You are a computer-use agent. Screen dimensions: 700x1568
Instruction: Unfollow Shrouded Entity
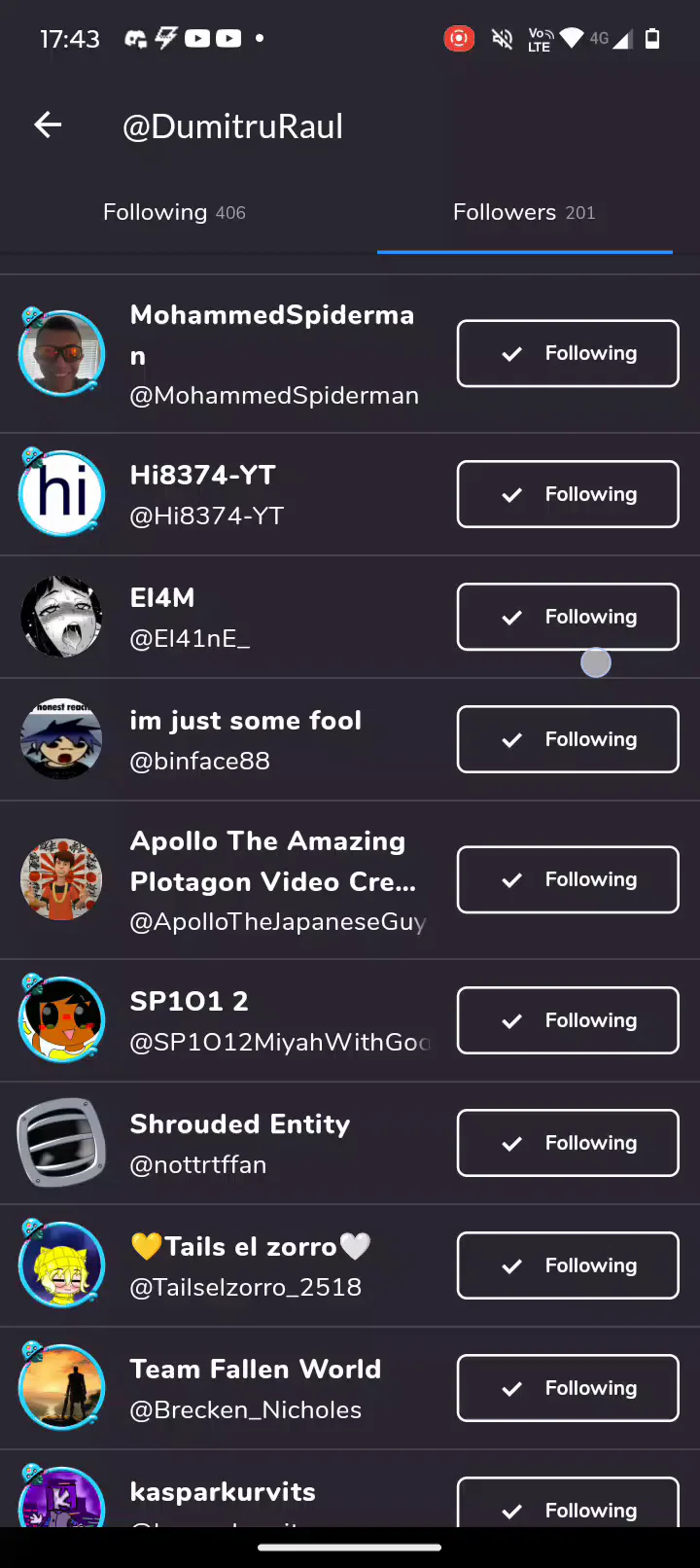568,1143
